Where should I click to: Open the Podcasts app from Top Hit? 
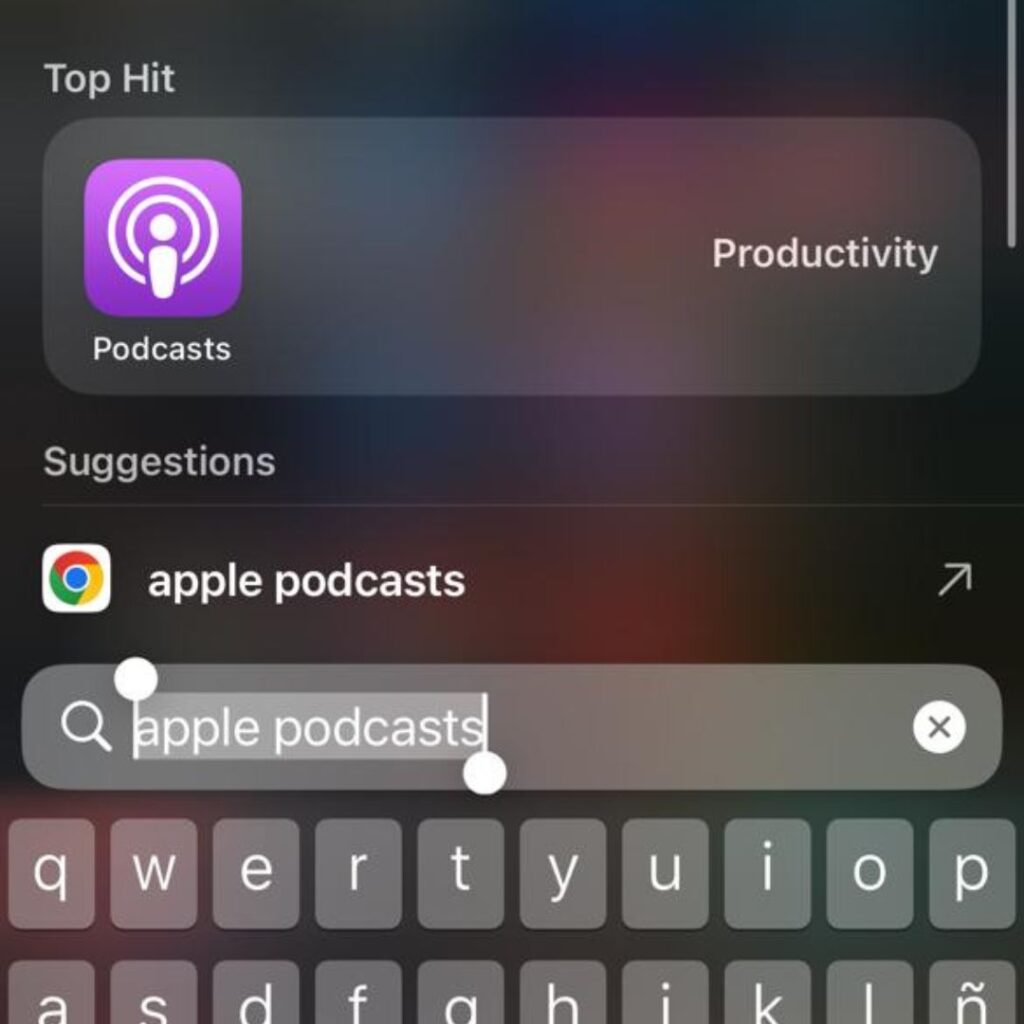point(163,239)
